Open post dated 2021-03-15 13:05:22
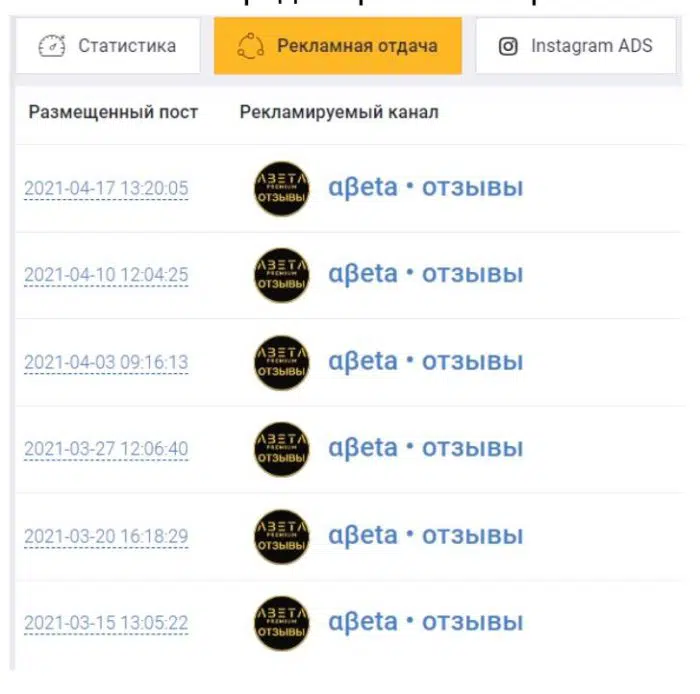 [106, 623]
